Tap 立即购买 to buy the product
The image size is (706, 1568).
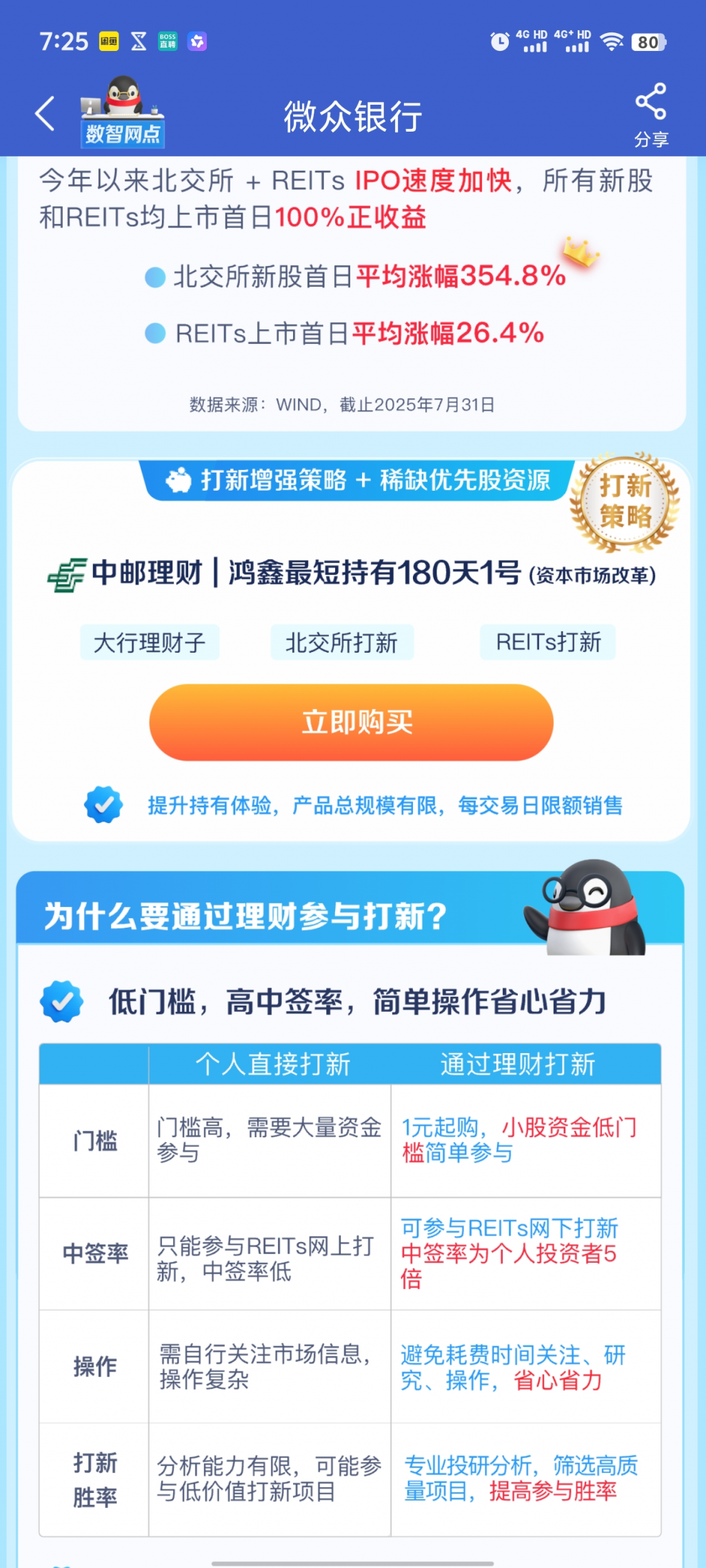(351, 722)
